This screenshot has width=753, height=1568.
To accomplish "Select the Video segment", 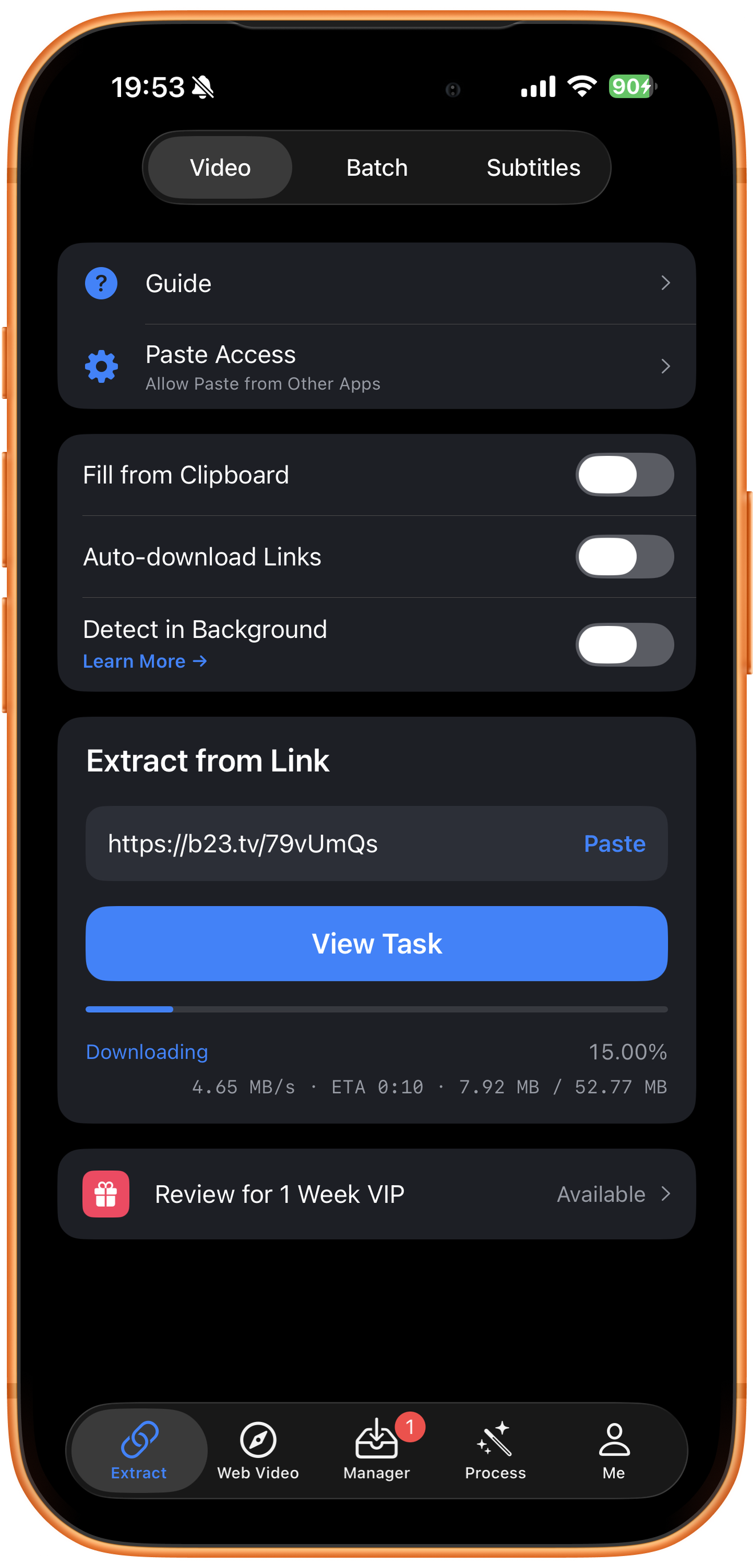I will click(220, 167).
